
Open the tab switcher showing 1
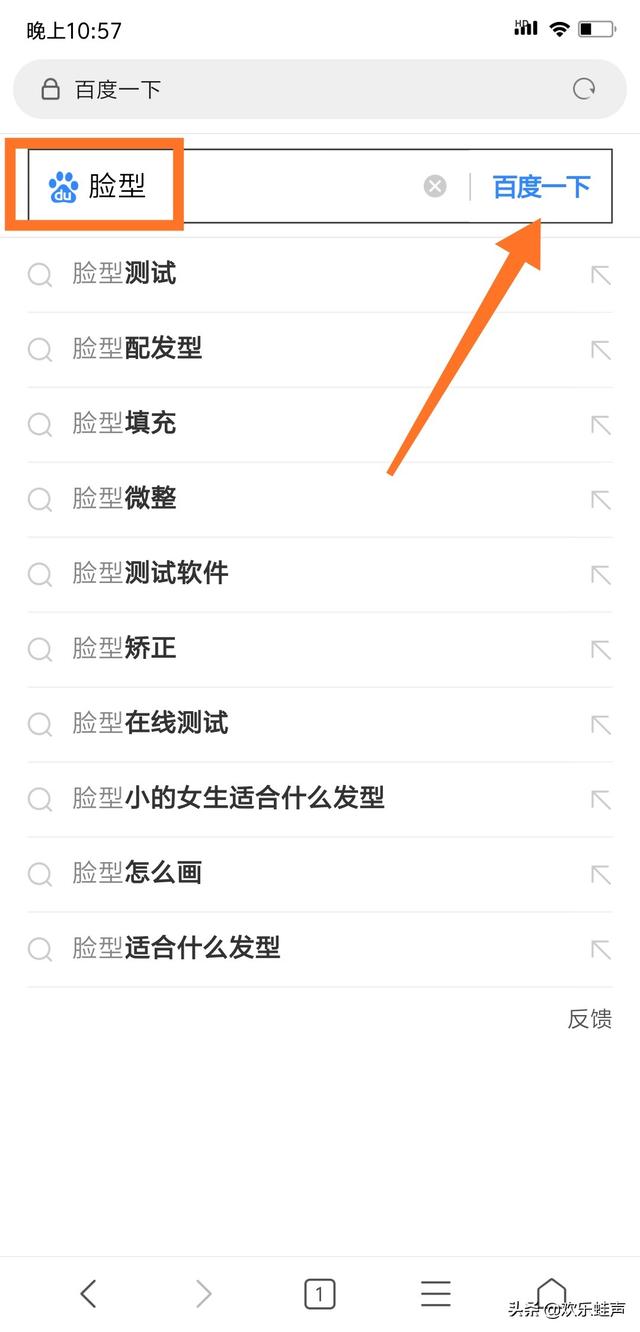pyautogui.click(x=319, y=1295)
